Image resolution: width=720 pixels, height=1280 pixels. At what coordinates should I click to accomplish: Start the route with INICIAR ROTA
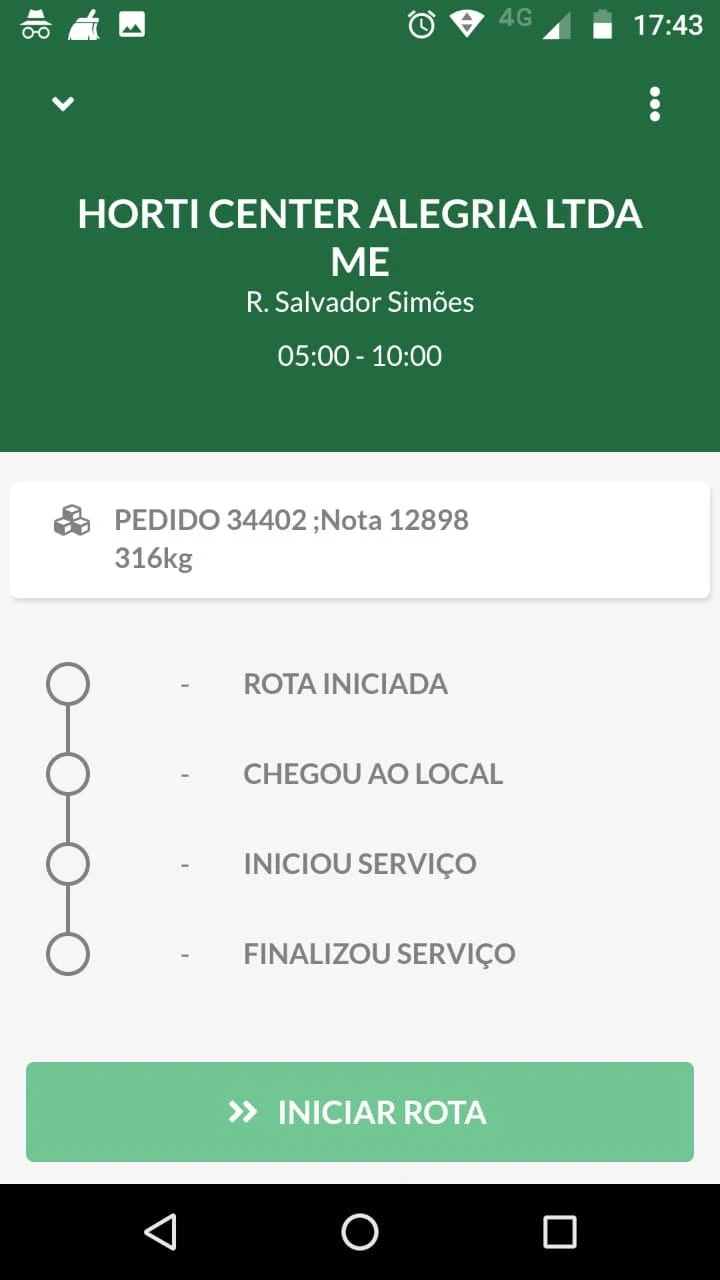click(360, 1112)
